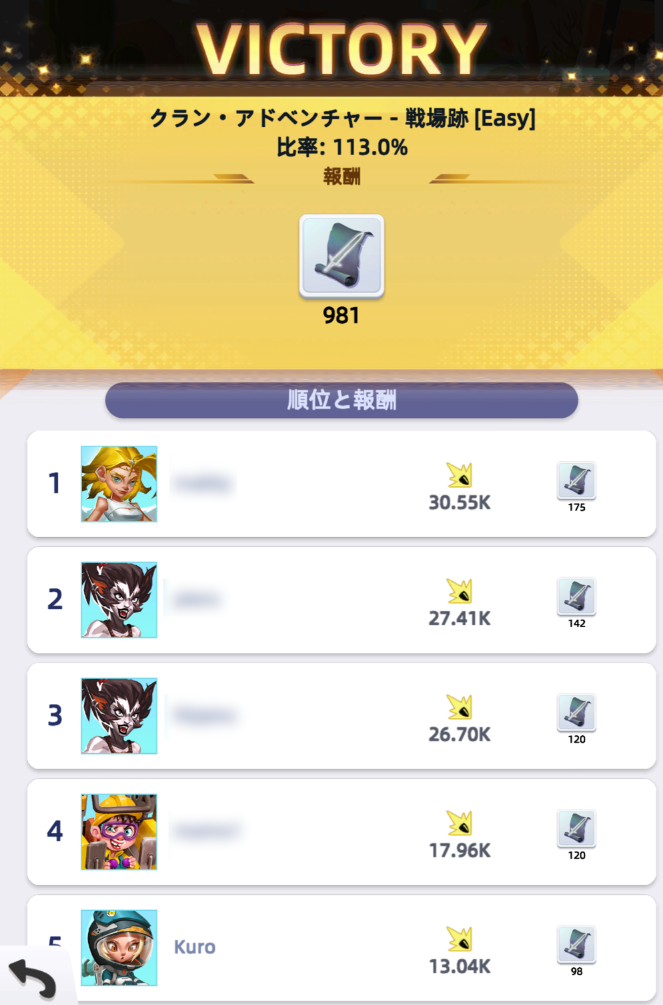Open the rank 2 player's row

pyautogui.click(x=341, y=600)
